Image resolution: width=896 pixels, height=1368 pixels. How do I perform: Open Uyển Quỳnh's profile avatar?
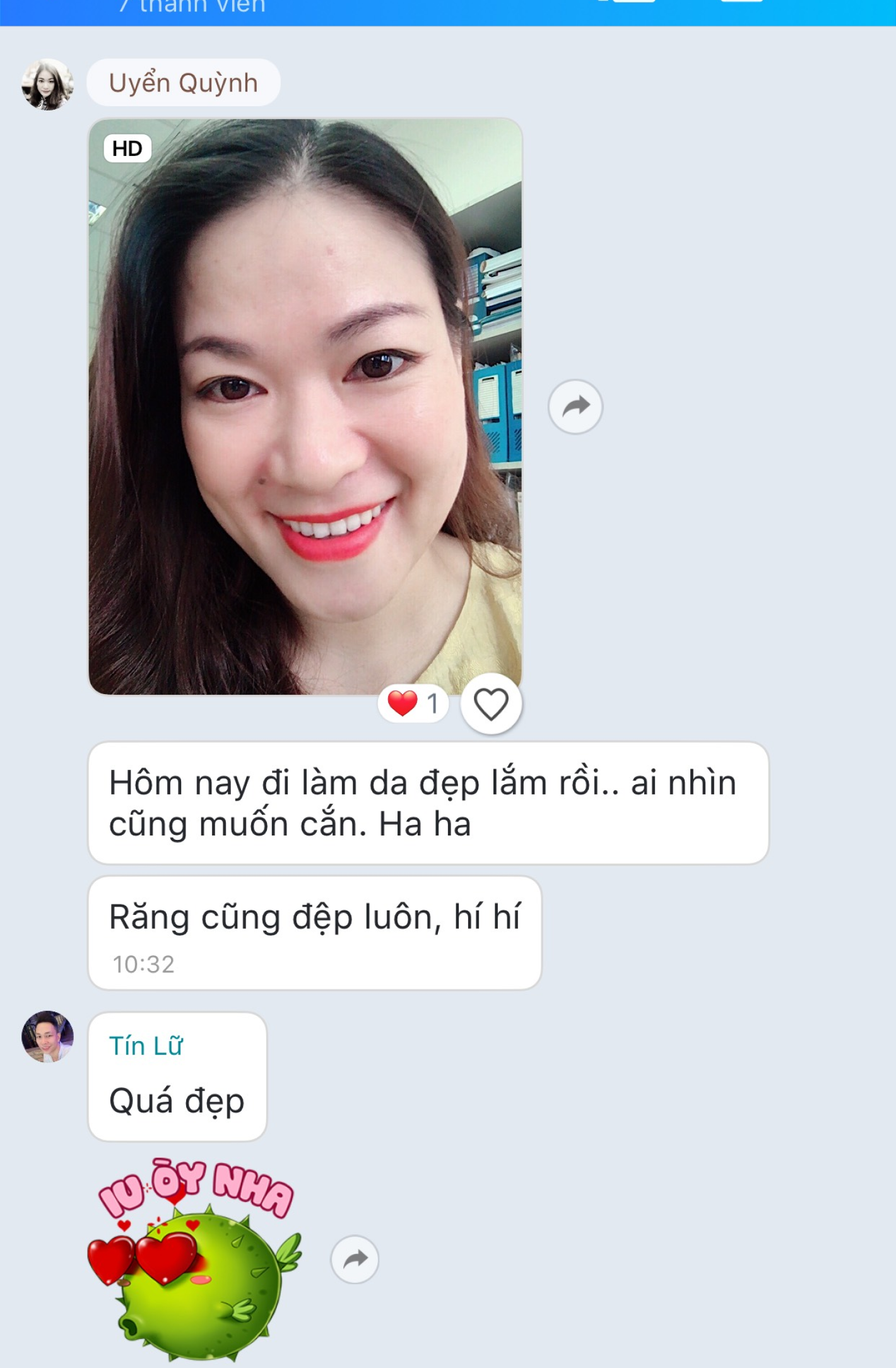click(x=47, y=85)
